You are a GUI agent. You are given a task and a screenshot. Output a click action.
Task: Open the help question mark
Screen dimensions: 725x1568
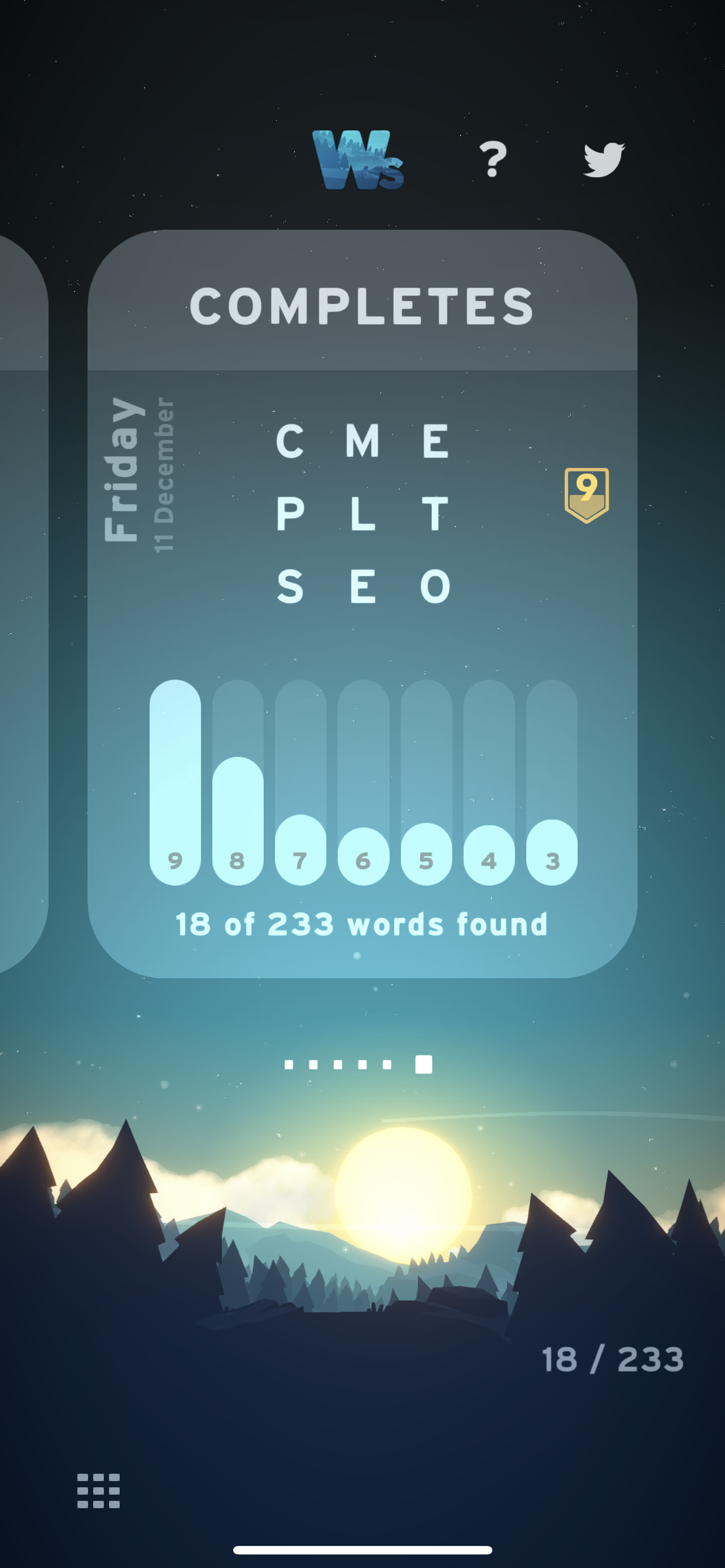(492, 160)
